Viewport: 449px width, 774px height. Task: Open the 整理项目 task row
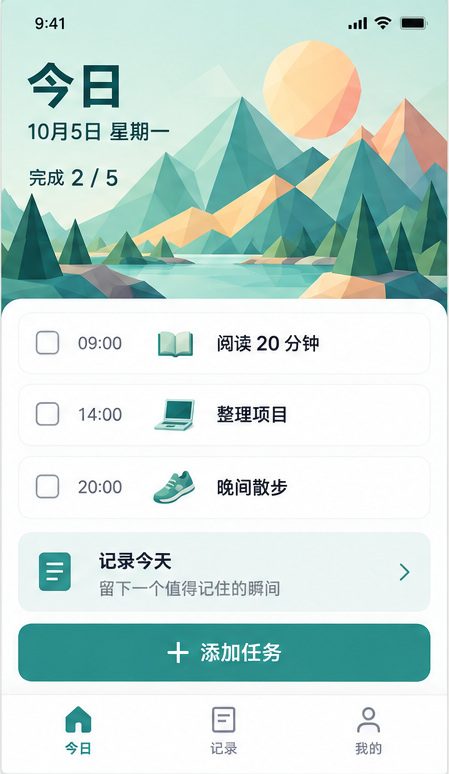(x=224, y=415)
